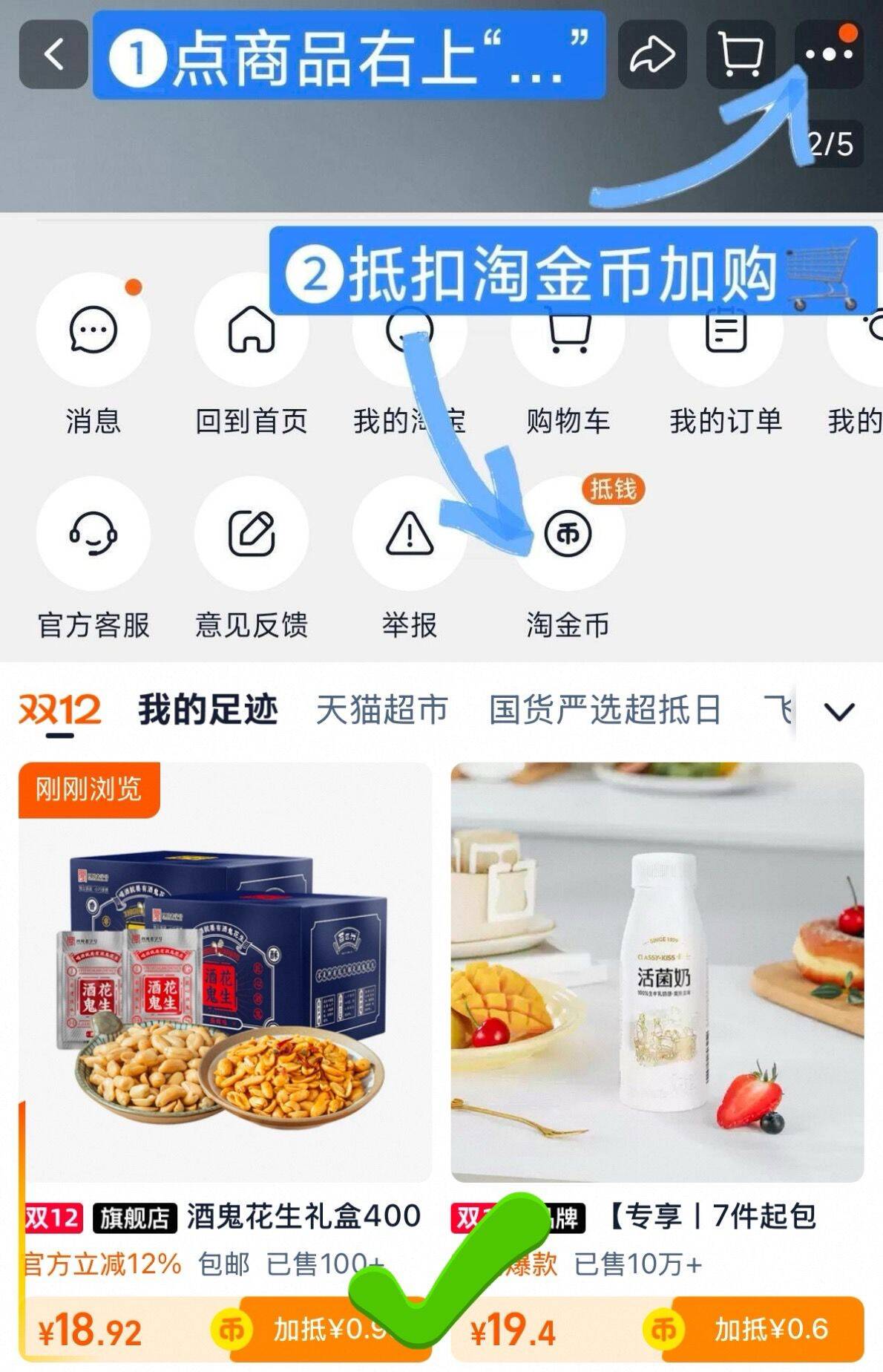The width and height of the screenshot is (883, 1372).
Task: Switch to the 我的足迹 tab
Action: pos(208,710)
